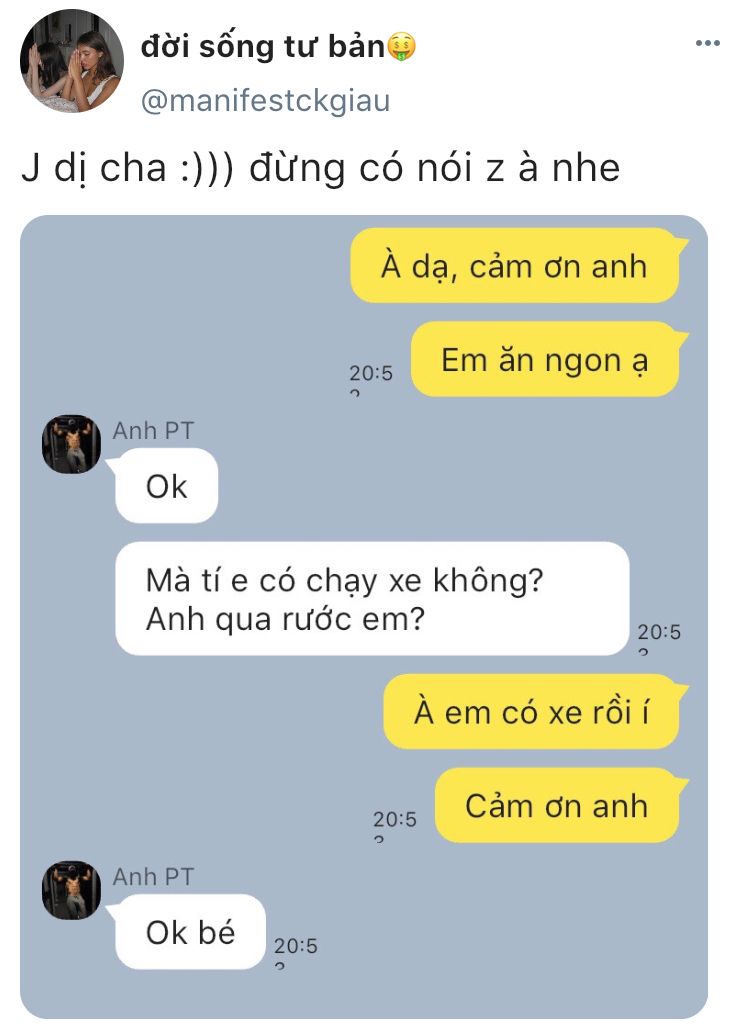The width and height of the screenshot is (750, 1033).
Task: Open the @manifestckgiau profile handle
Action: (265, 100)
